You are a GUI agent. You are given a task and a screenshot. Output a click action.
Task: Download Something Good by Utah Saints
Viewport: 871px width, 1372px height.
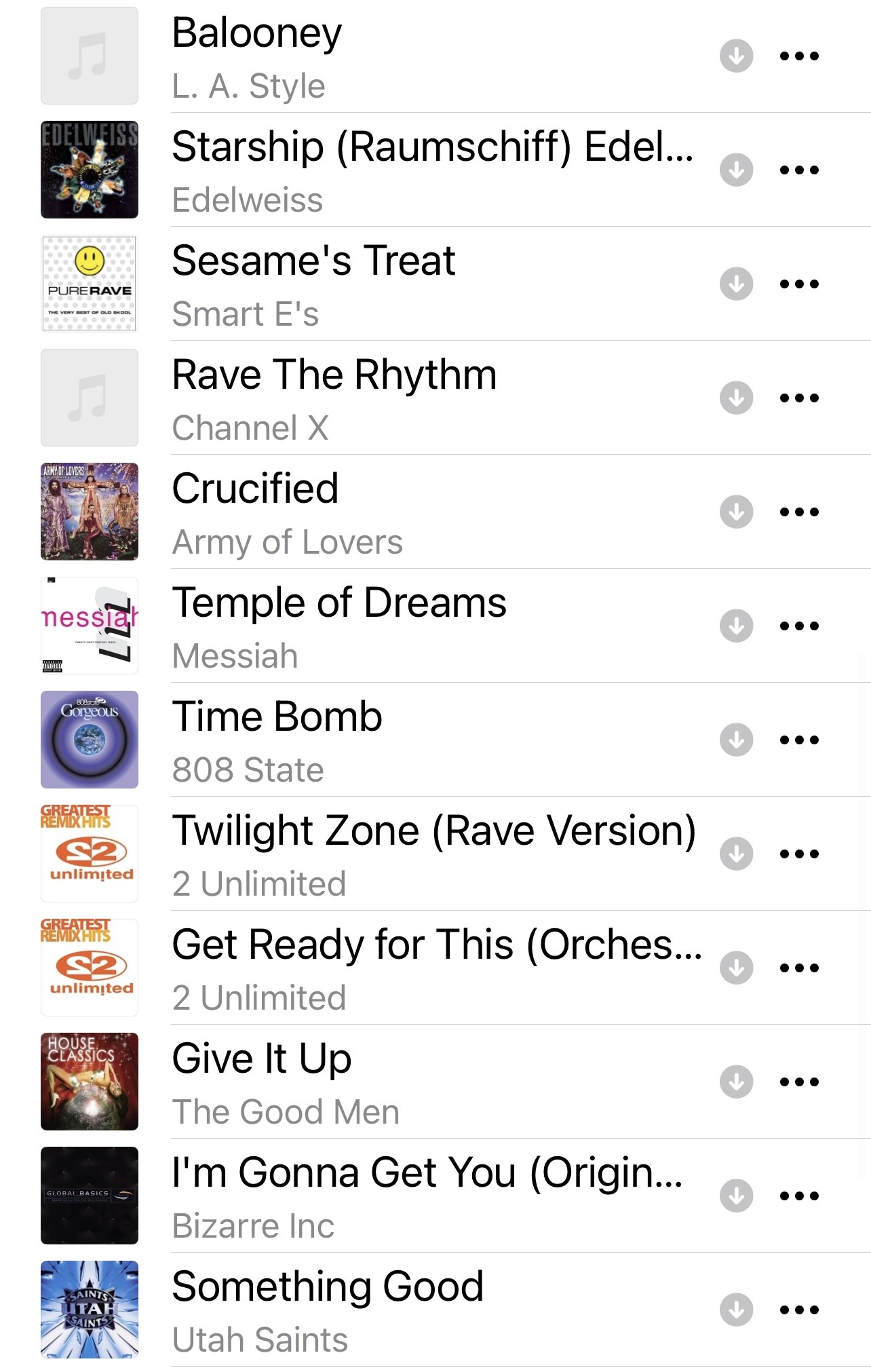[x=736, y=1310]
